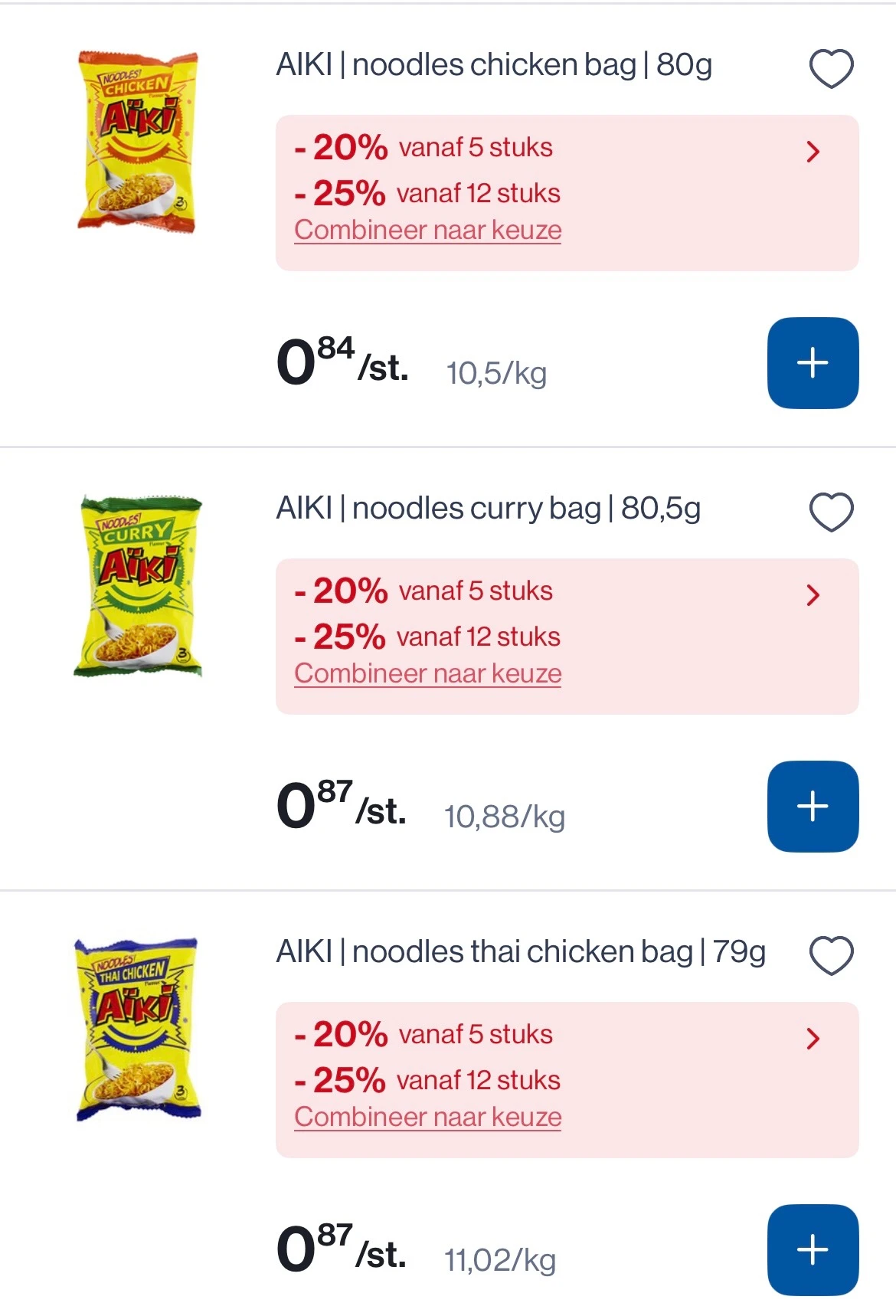Click Combineer naar keuze under curry discount
Screen dimensions: 896x1316
point(427,673)
